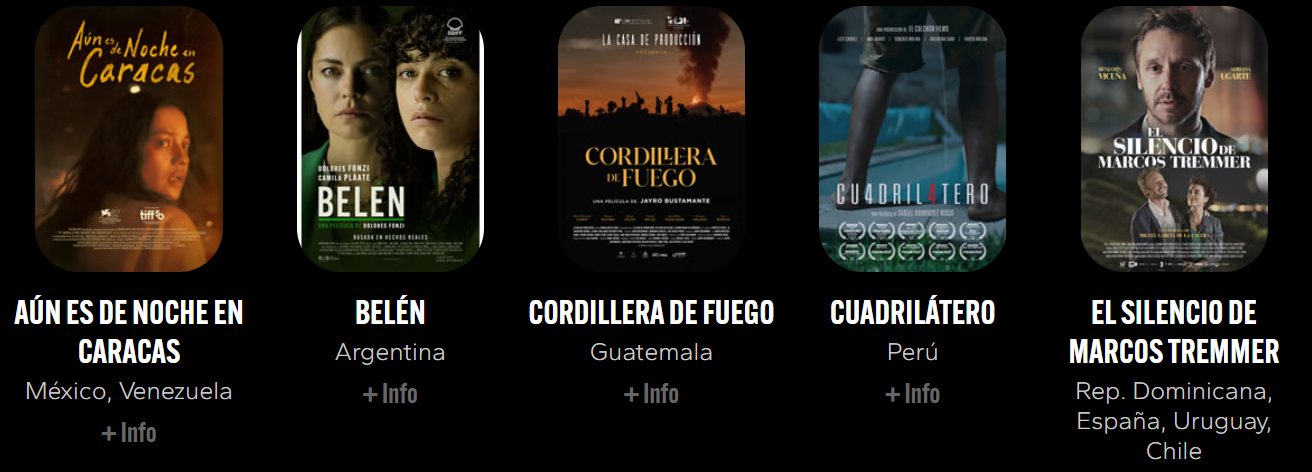Tap + Info under Aún es de Noche en Caracas
Viewport: 1312px width, 472px height.
(x=129, y=433)
